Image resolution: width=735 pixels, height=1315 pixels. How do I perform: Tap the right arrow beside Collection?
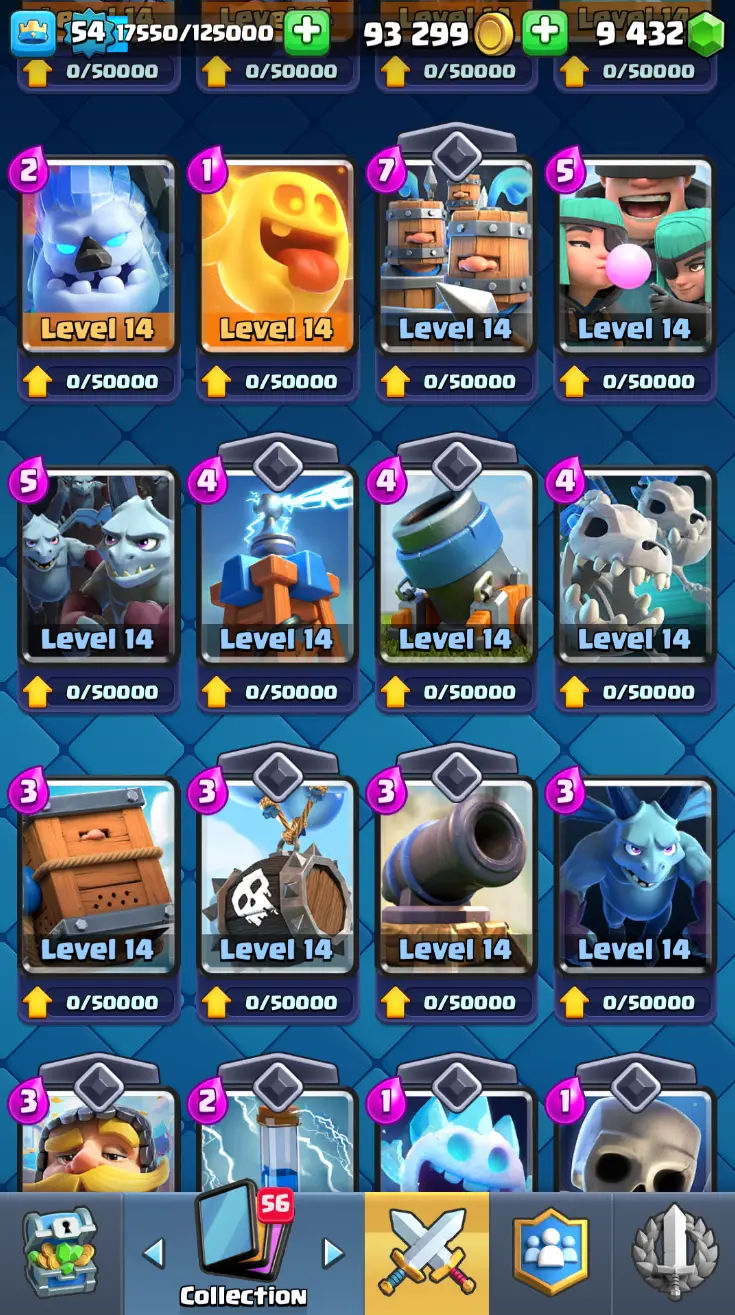coord(333,1252)
